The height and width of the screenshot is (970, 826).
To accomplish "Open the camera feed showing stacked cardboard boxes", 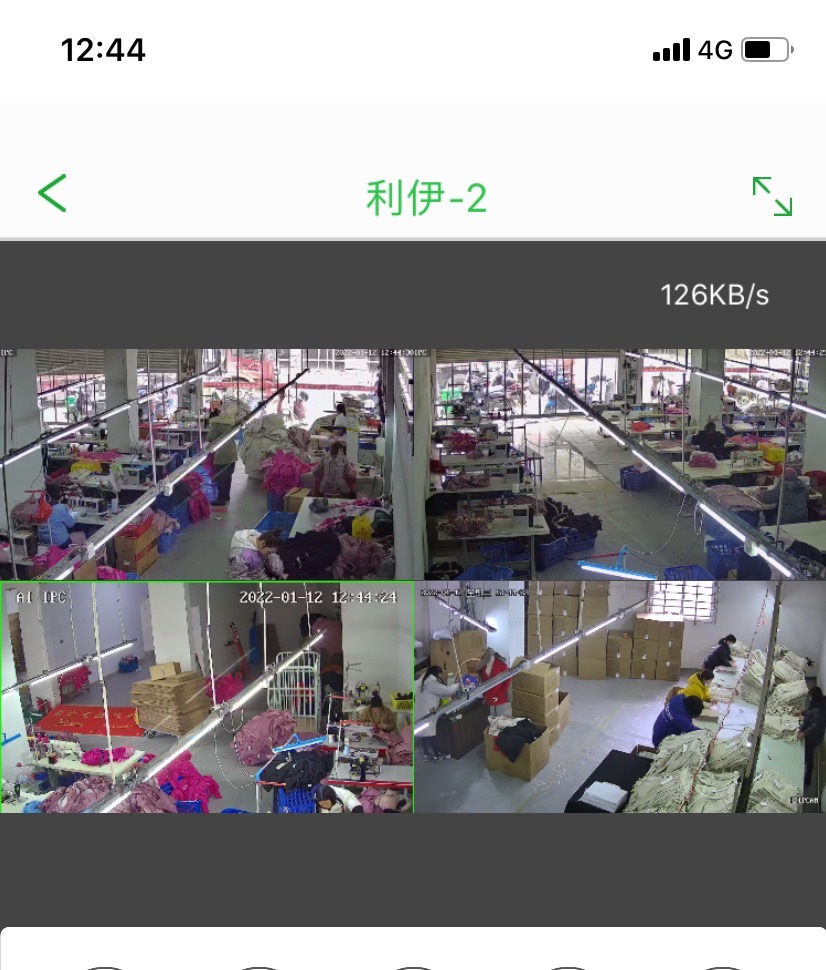I will click(620, 697).
